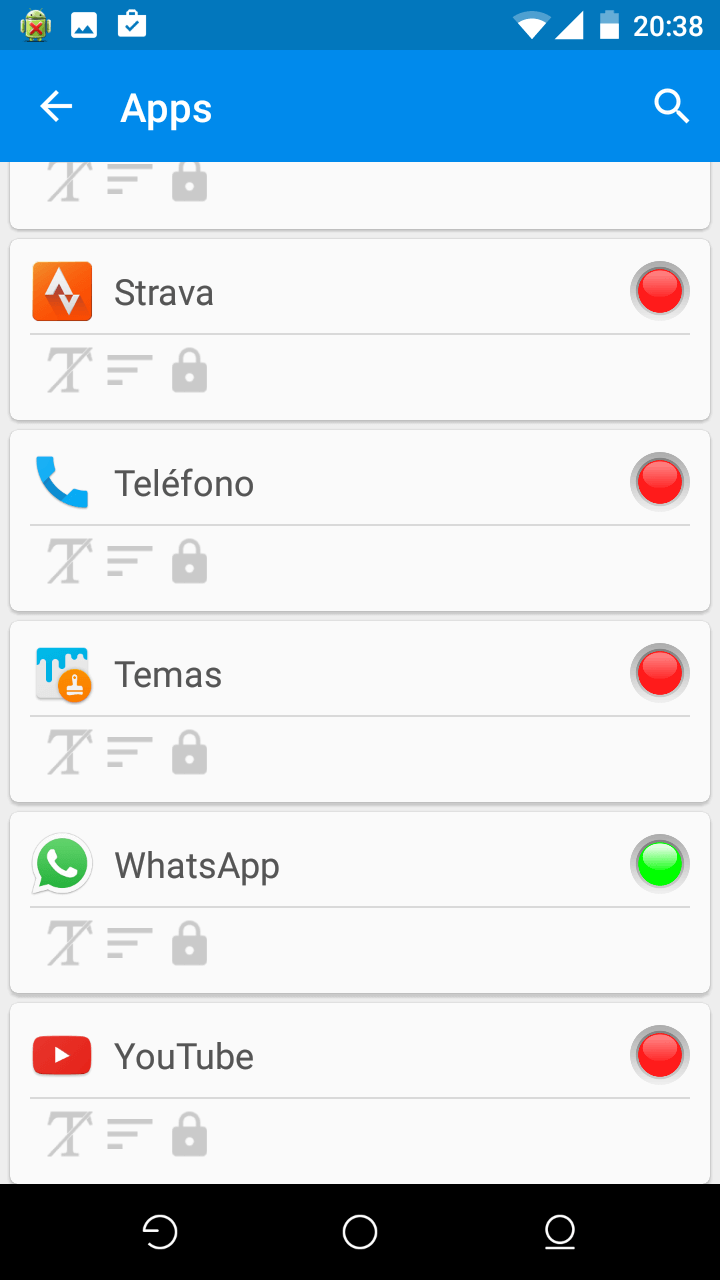Image resolution: width=720 pixels, height=1280 pixels.
Task: Toggle the red indicator for Teléfono
Action: coord(660,482)
